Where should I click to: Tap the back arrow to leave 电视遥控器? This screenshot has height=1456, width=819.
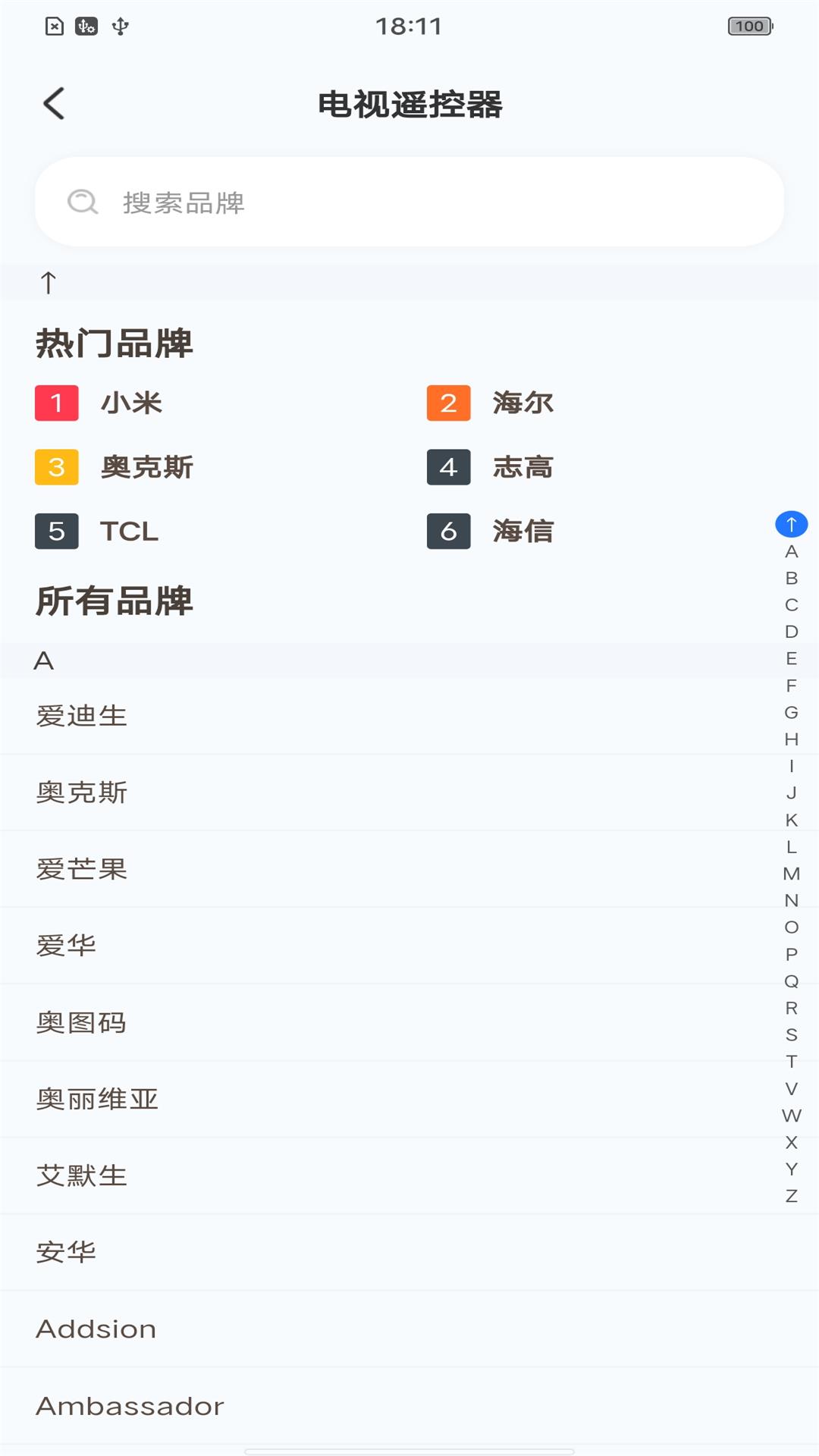click(53, 104)
